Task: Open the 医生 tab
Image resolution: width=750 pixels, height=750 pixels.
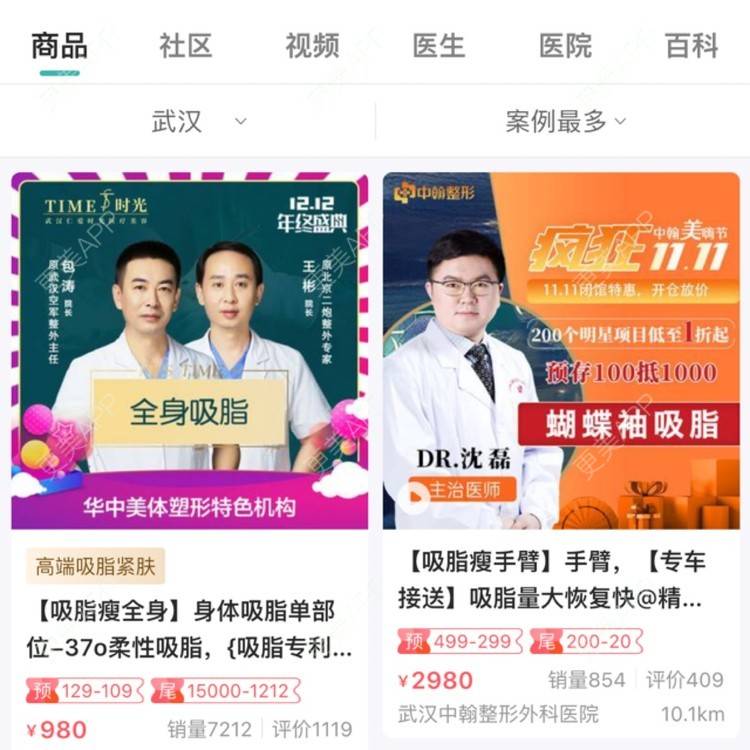Action: coord(439,46)
